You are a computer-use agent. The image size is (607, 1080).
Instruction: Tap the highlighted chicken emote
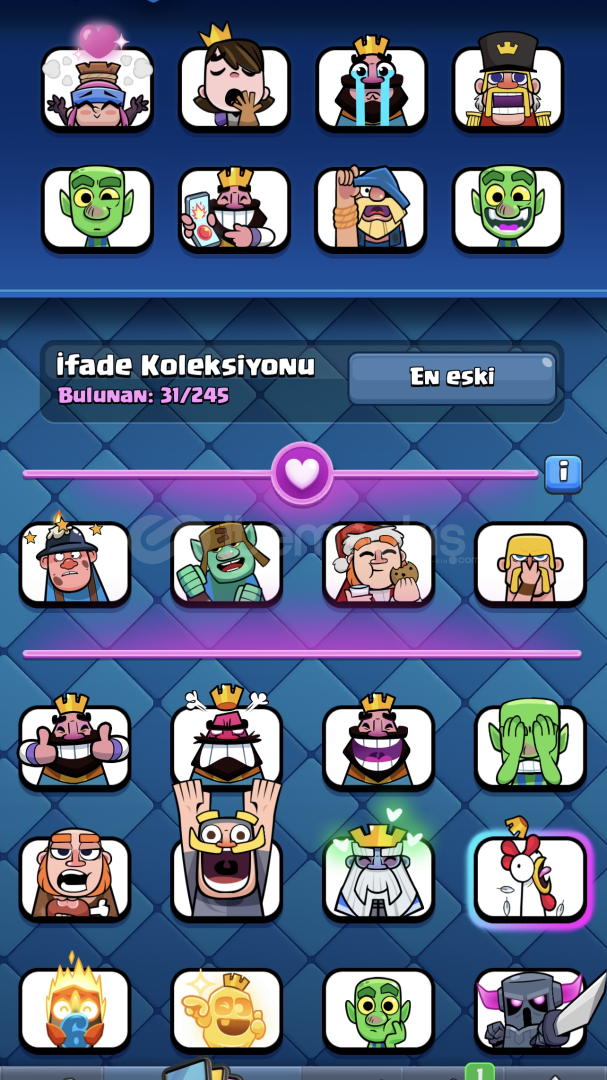(x=530, y=875)
